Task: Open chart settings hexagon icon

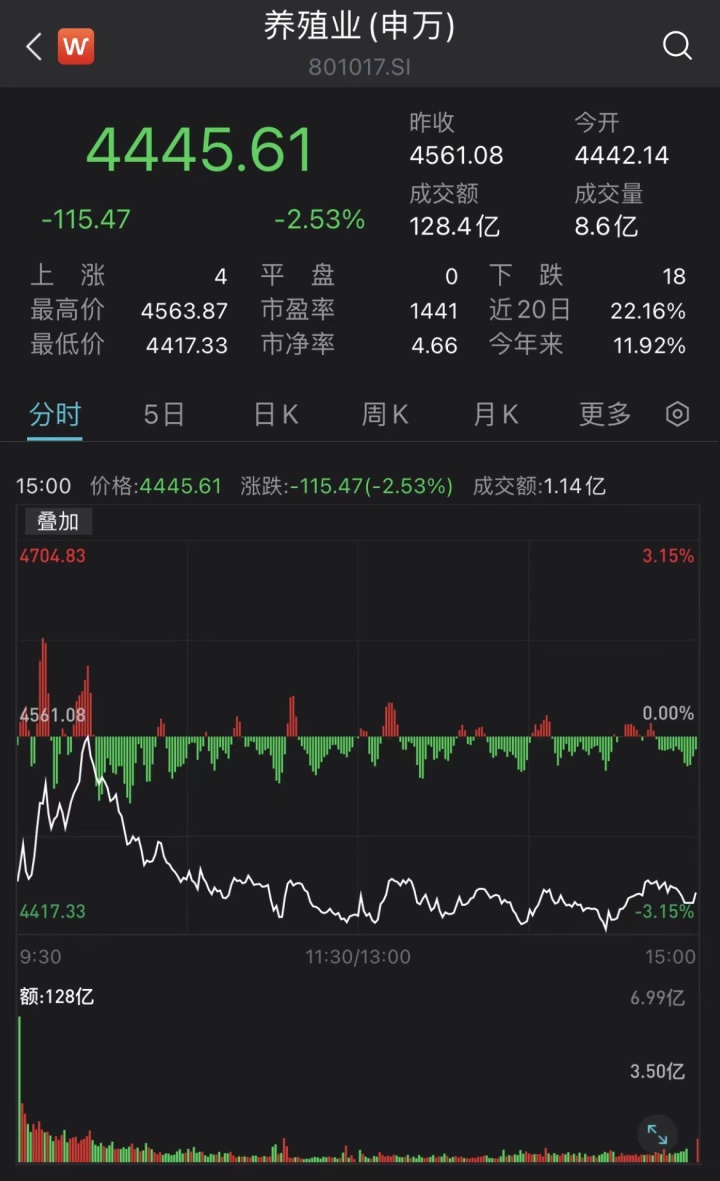Action: click(x=677, y=414)
